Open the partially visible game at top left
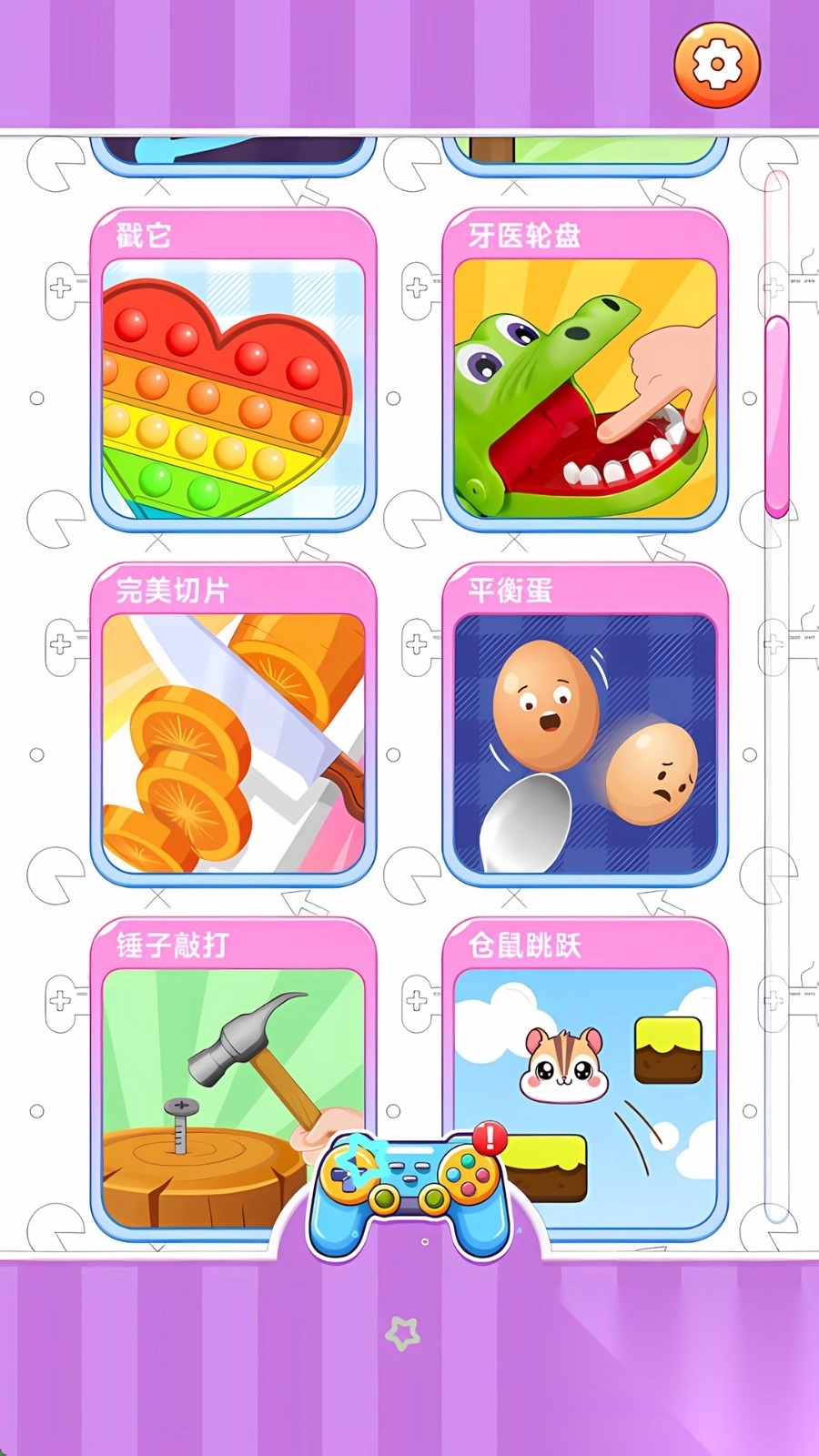819x1456 pixels. [238, 150]
